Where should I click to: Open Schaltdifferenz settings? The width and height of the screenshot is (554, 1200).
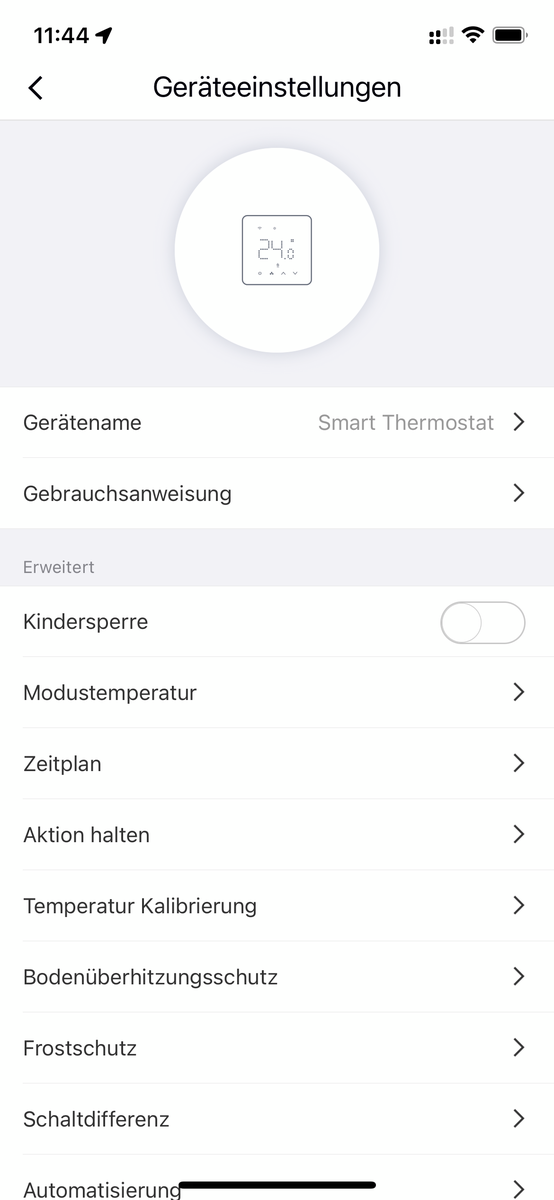(277, 1118)
